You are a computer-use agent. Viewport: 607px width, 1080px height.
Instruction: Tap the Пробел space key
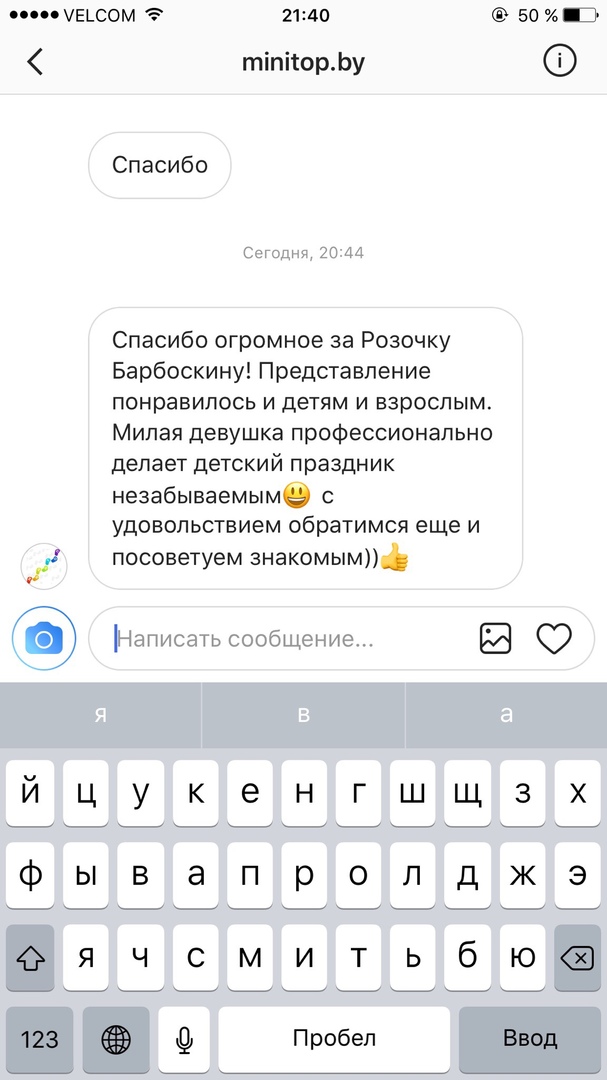(x=334, y=1038)
